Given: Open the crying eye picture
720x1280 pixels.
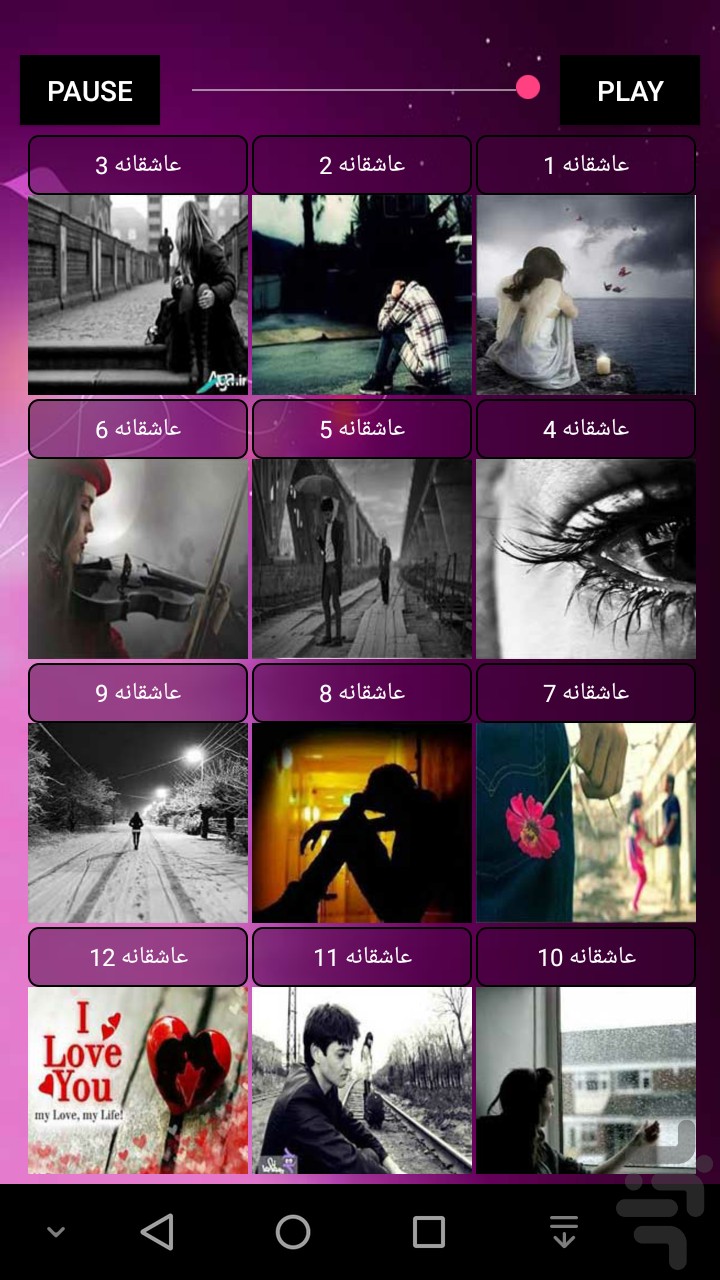Looking at the screenshot, I should (586, 559).
